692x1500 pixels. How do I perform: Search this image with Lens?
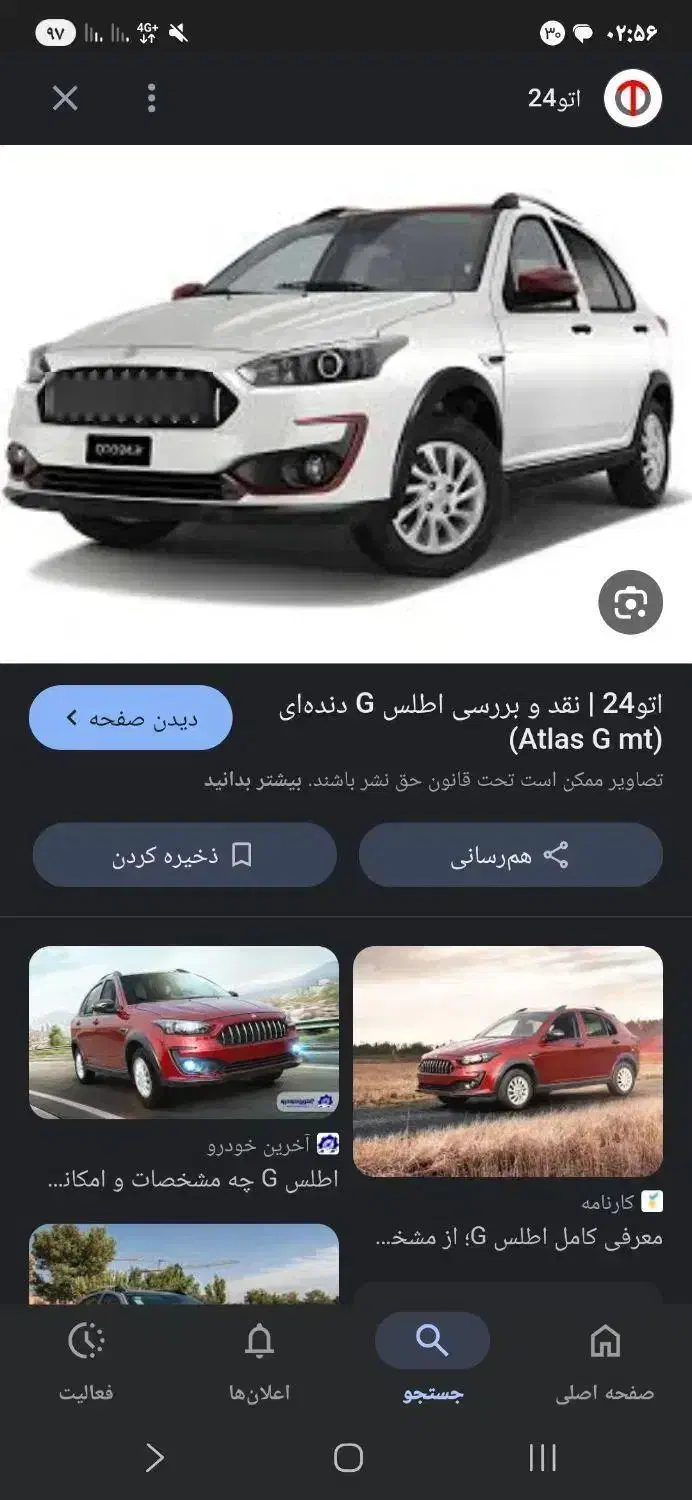click(x=630, y=603)
